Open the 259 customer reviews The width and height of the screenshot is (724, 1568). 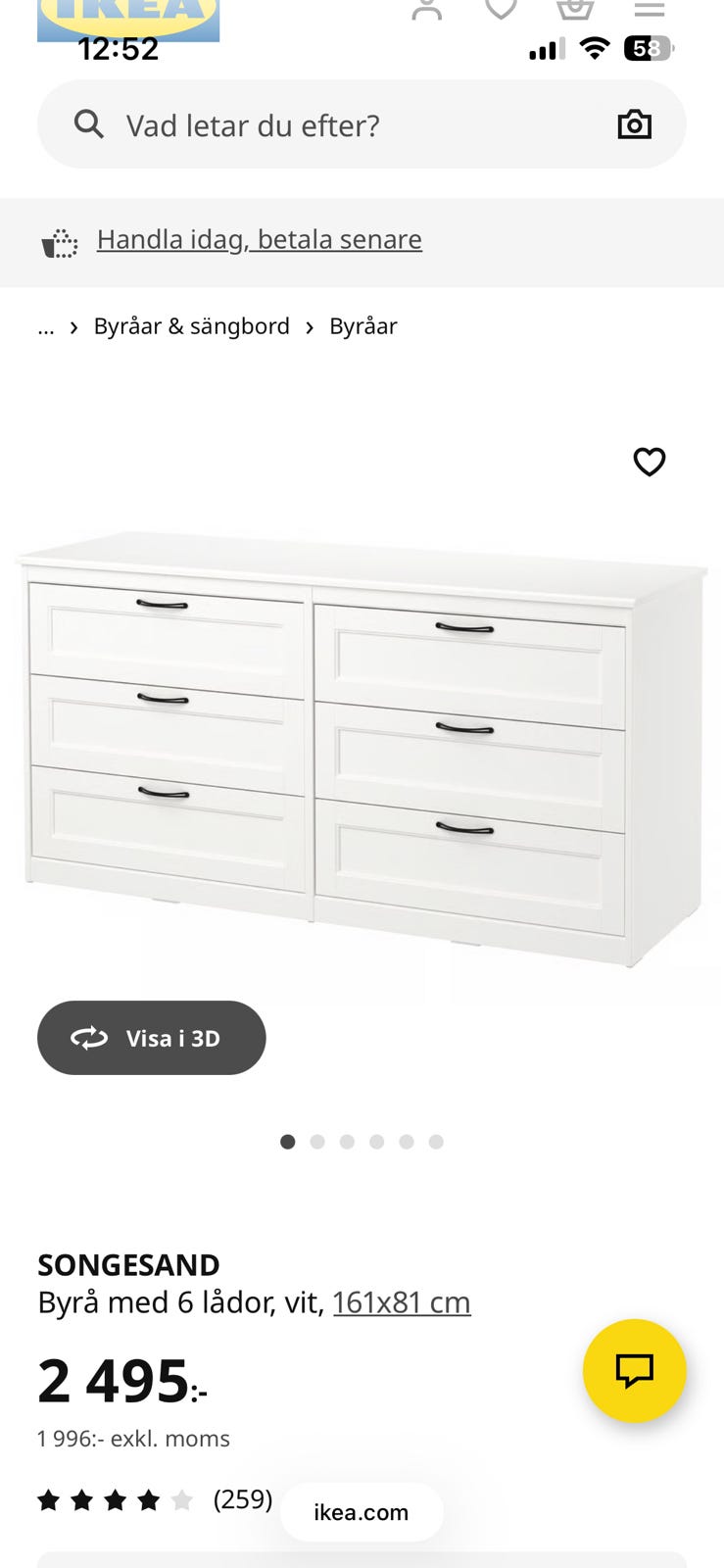pyautogui.click(x=243, y=1499)
